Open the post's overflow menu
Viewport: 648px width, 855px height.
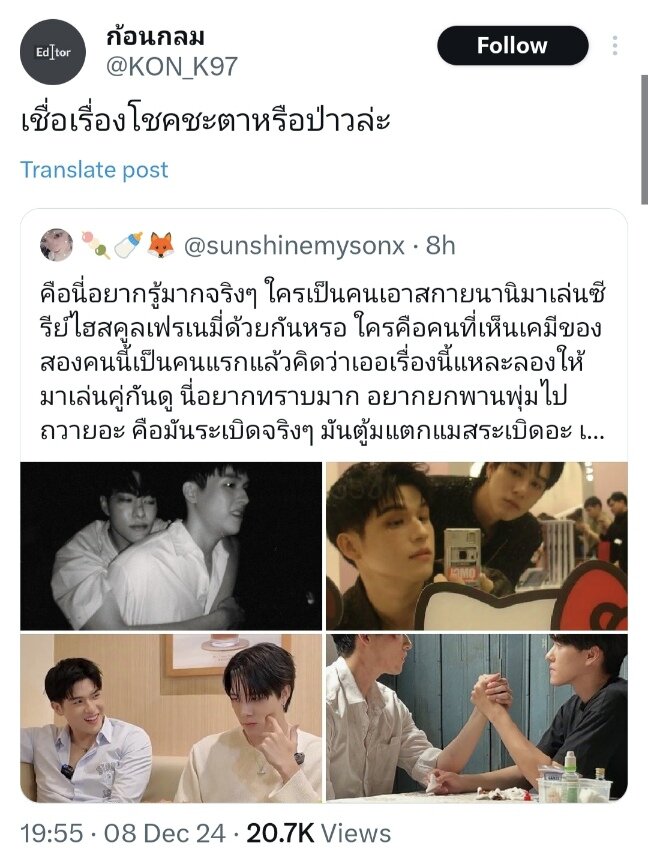615,46
